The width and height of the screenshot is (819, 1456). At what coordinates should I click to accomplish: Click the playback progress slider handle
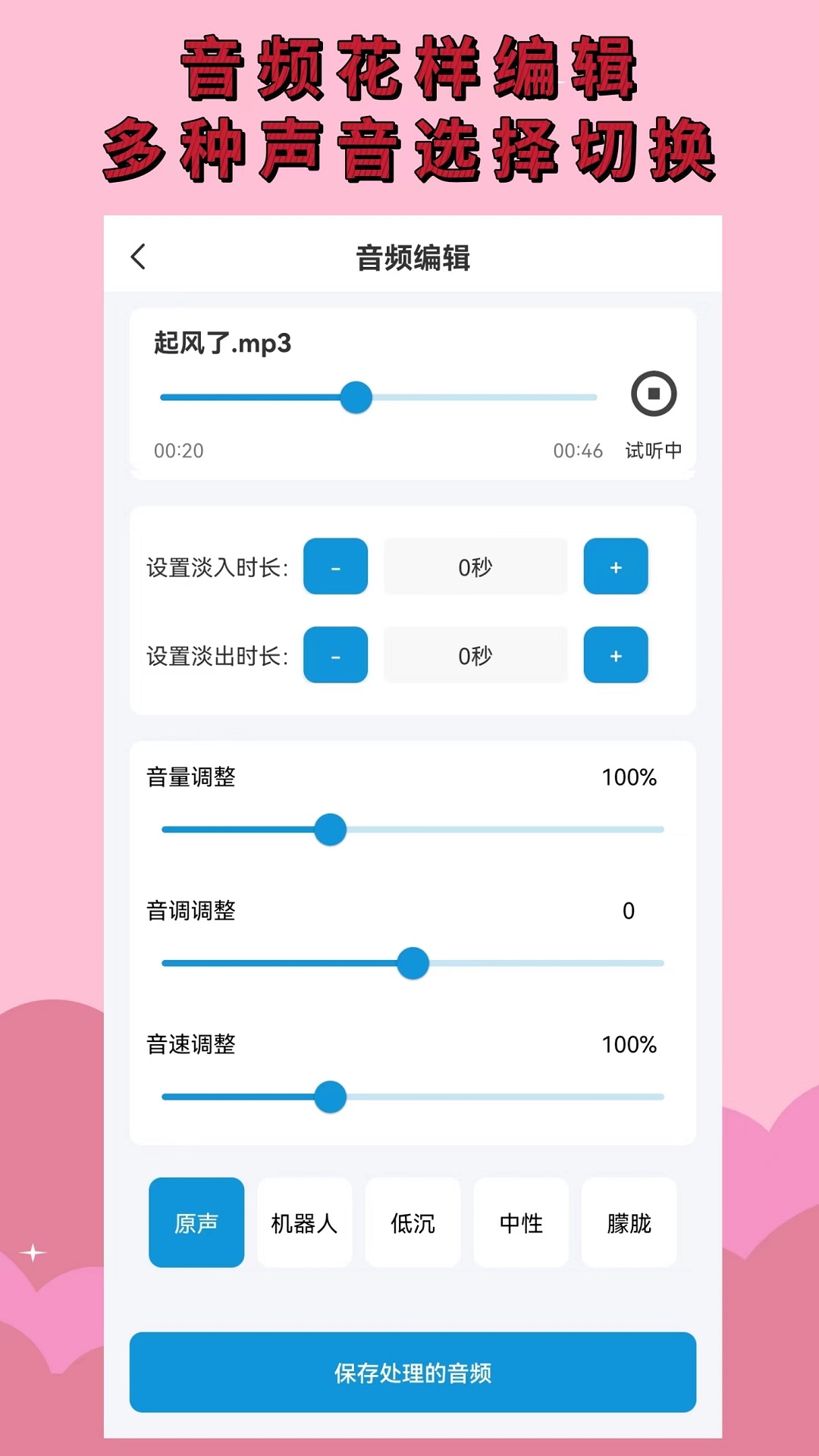pos(356,397)
